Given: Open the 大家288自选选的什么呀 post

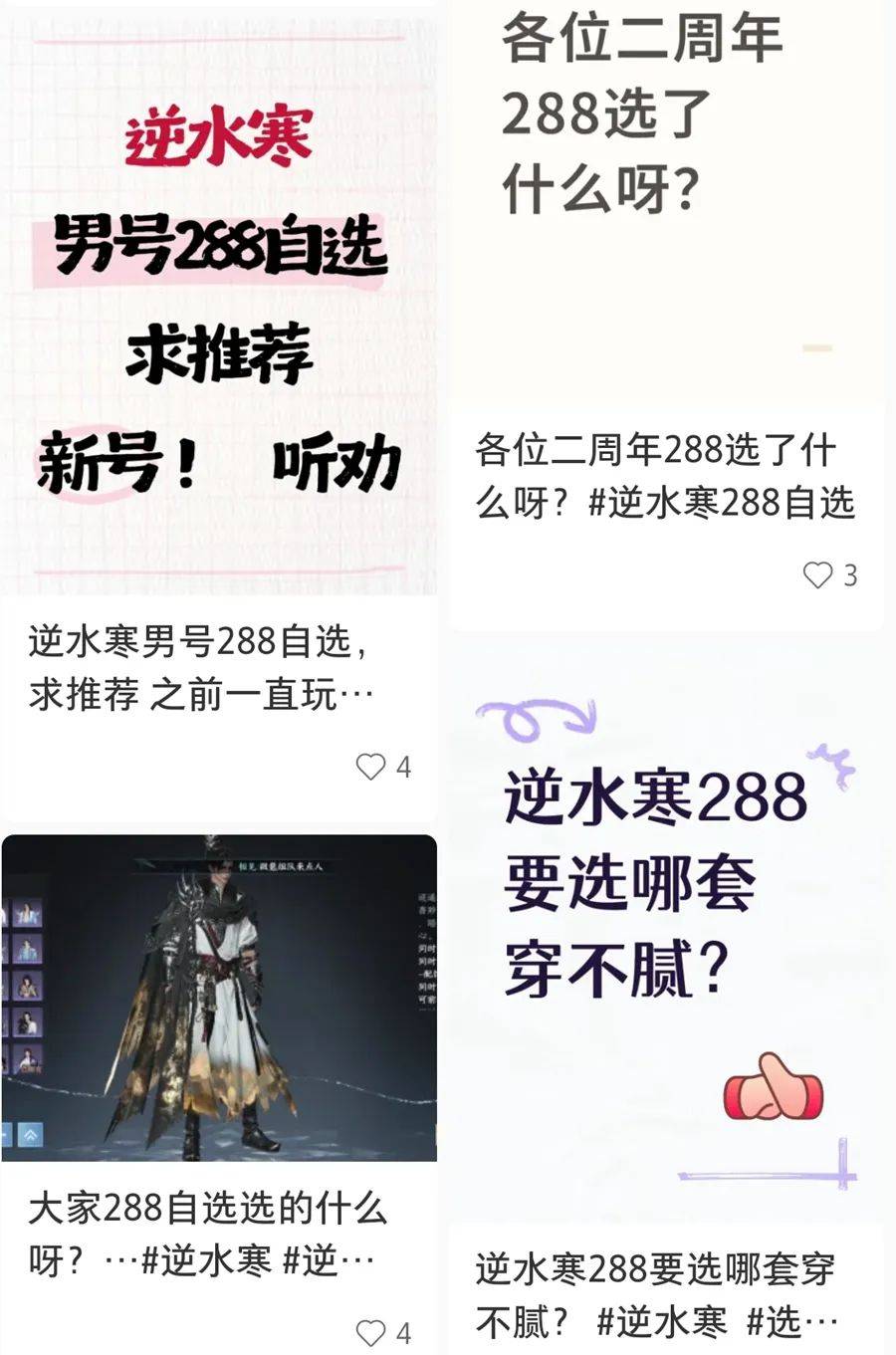Looking at the screenshot, I should [x=219, y=998].
